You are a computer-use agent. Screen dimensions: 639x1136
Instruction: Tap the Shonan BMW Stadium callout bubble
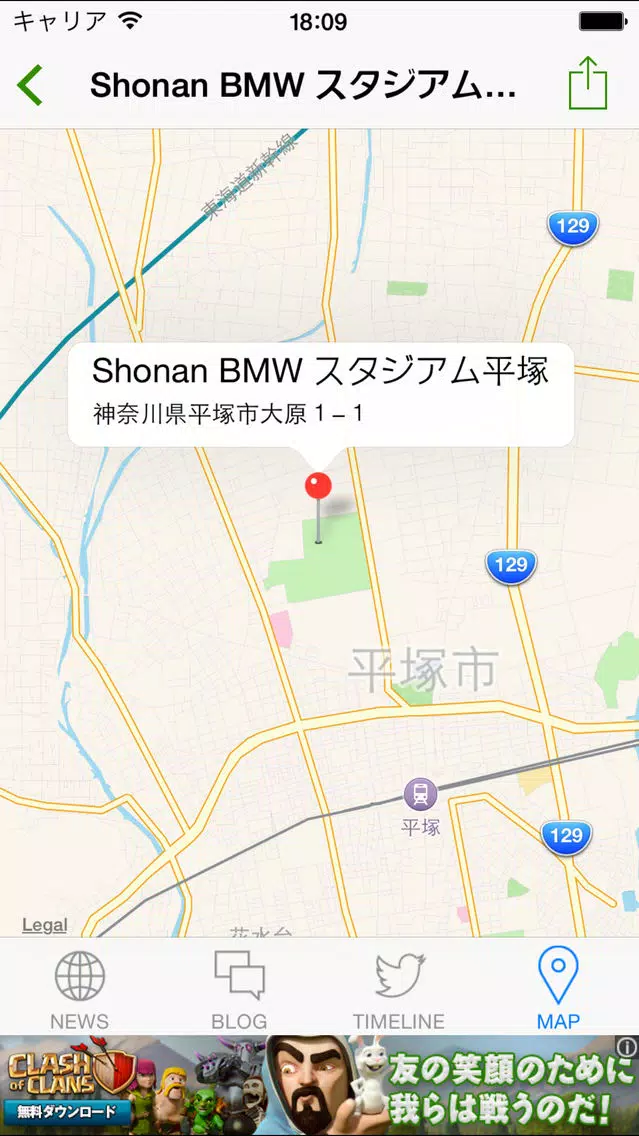pyautogui.click(x=320, y=392)
